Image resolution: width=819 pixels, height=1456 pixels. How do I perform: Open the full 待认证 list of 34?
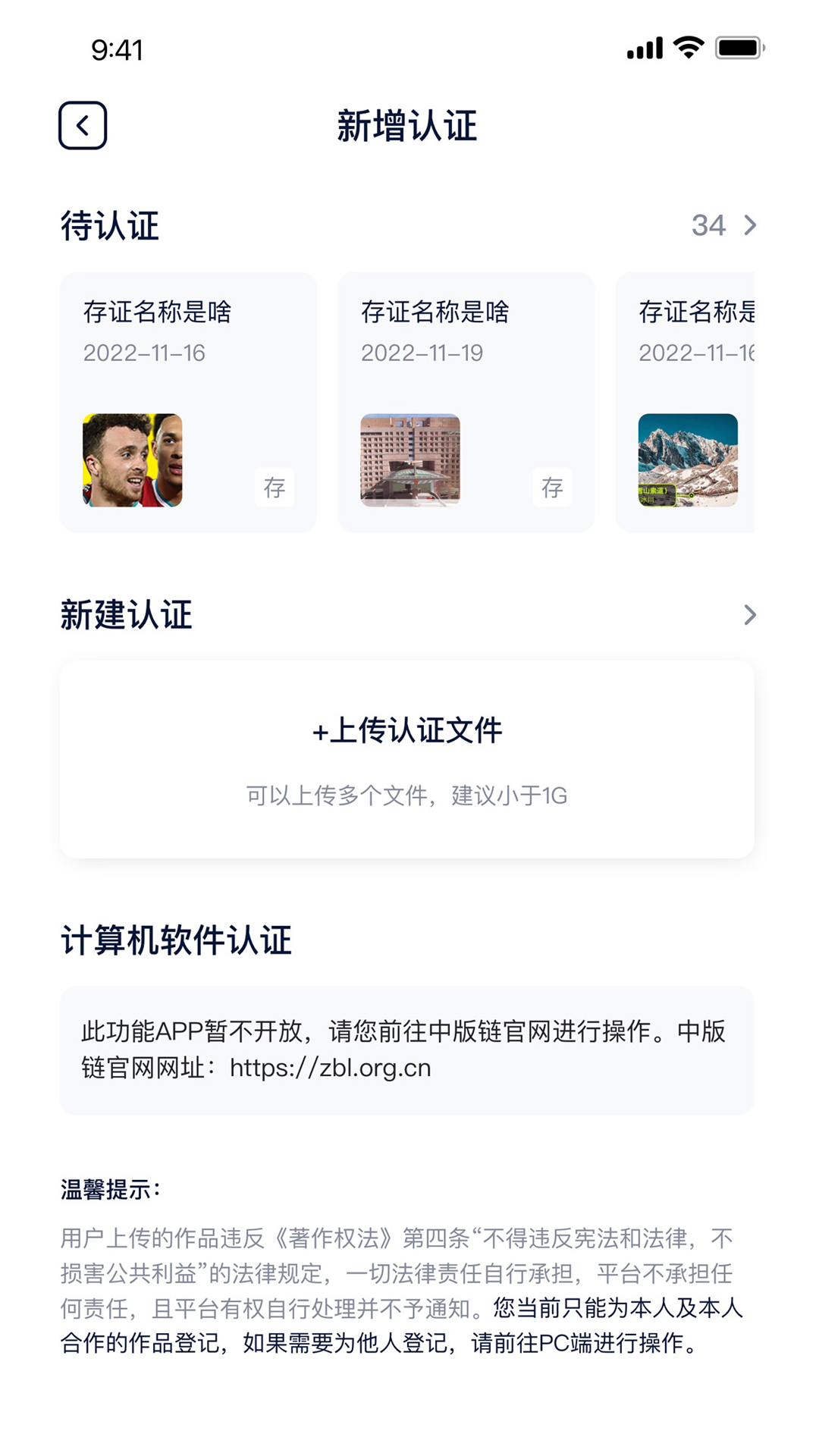click(x=724, y=225)
